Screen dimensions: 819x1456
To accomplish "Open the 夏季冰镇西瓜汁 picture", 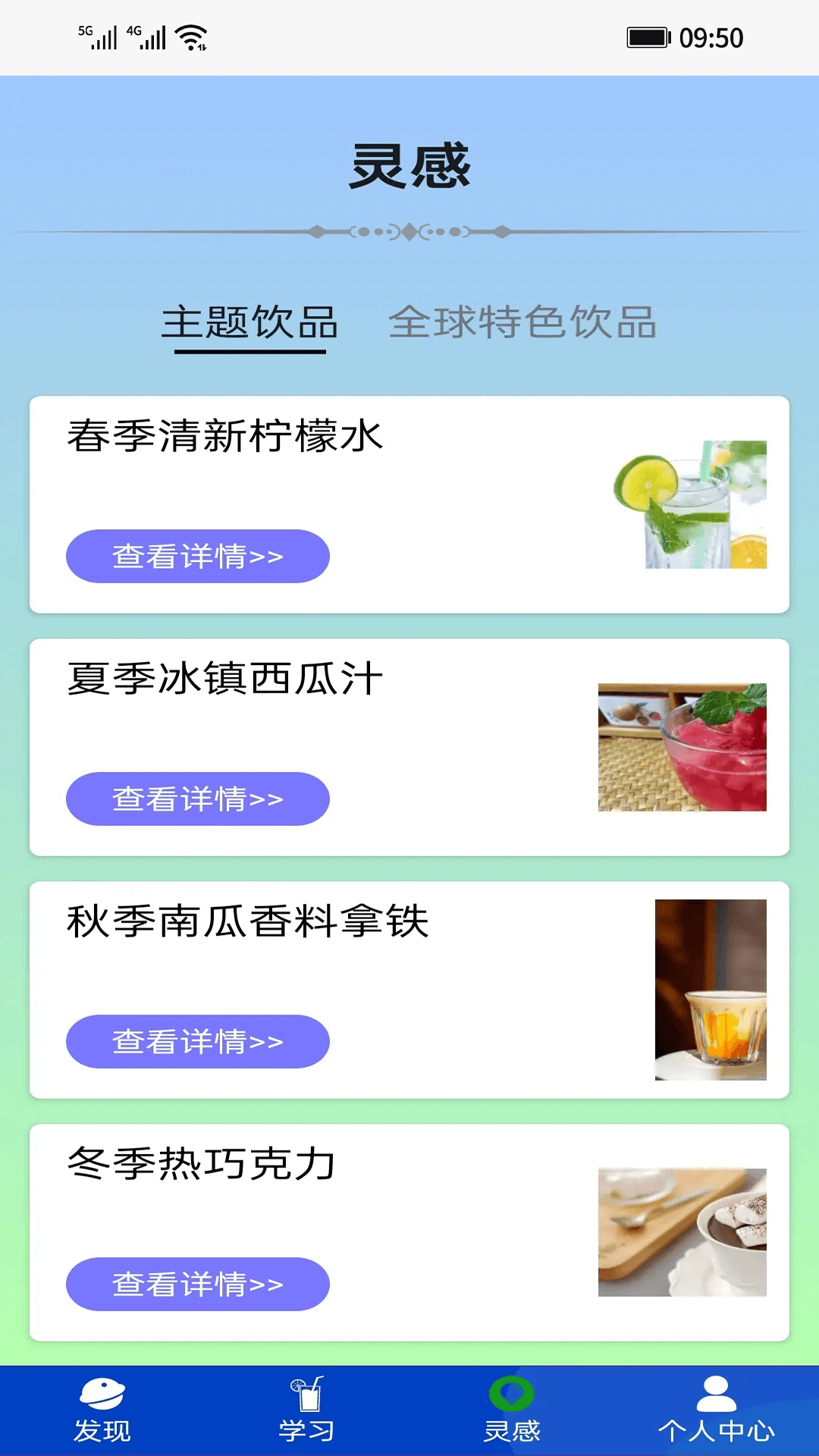I will (x=682, y=747).
